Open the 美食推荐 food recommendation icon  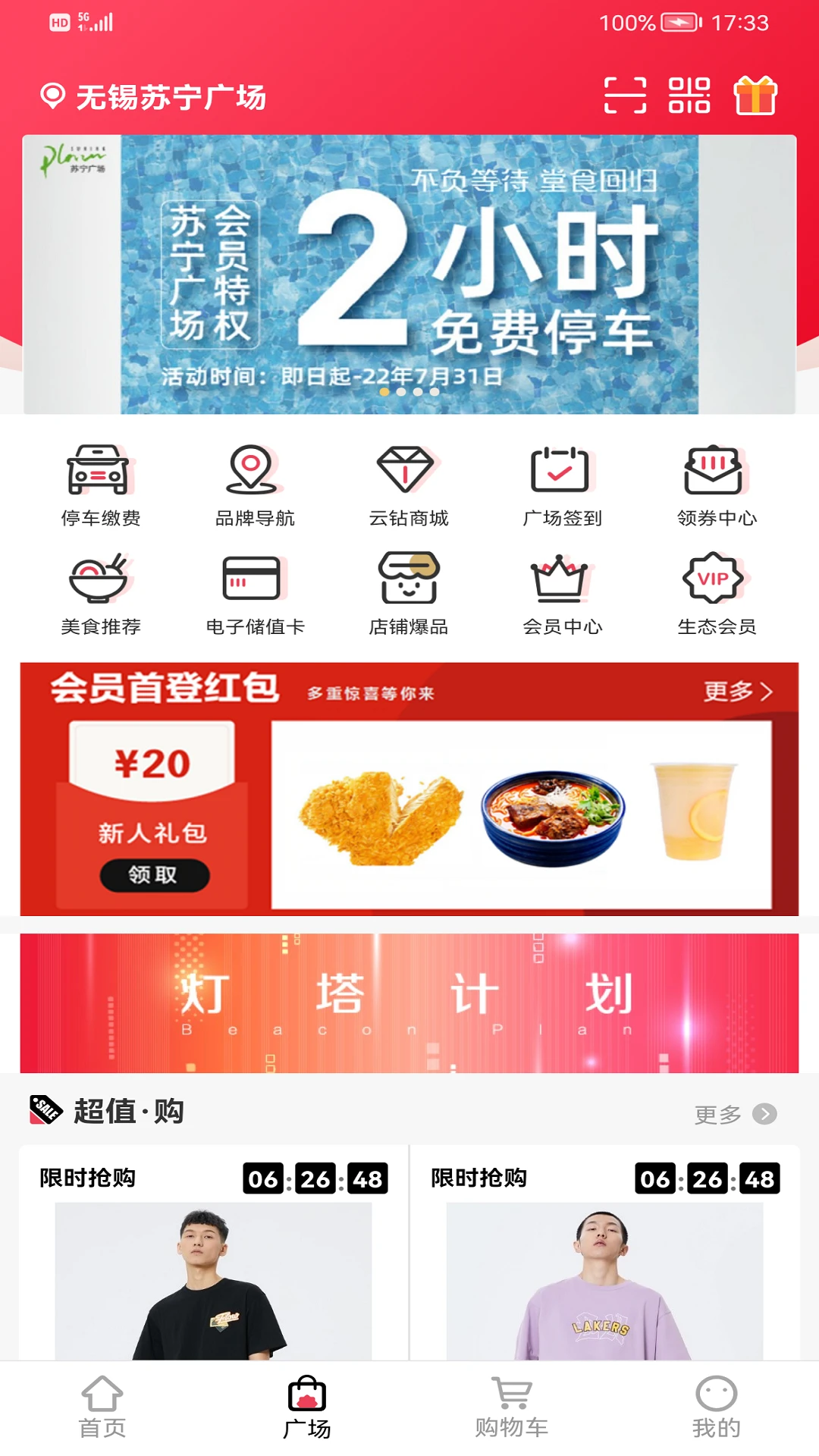[102, 591]
